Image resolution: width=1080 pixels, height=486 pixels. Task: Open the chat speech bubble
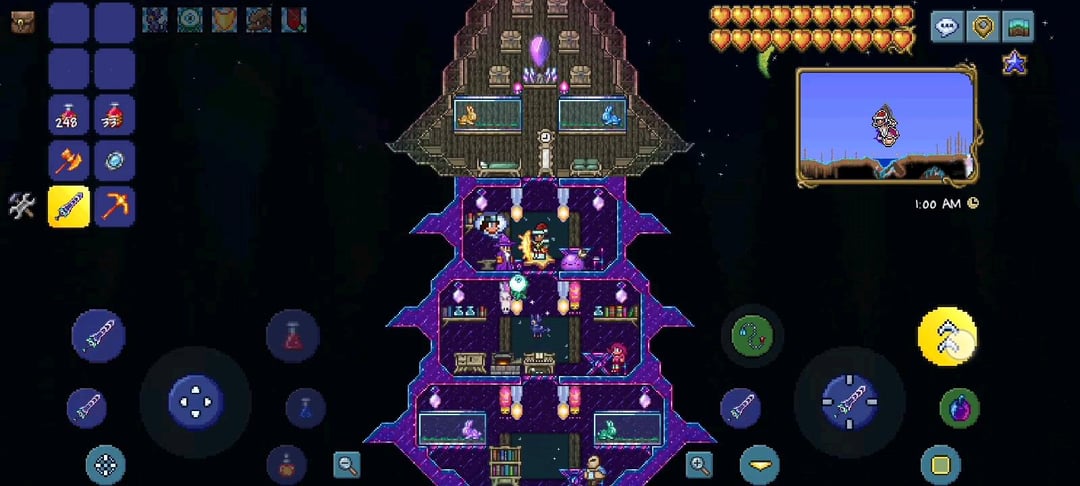coord(947,27)
